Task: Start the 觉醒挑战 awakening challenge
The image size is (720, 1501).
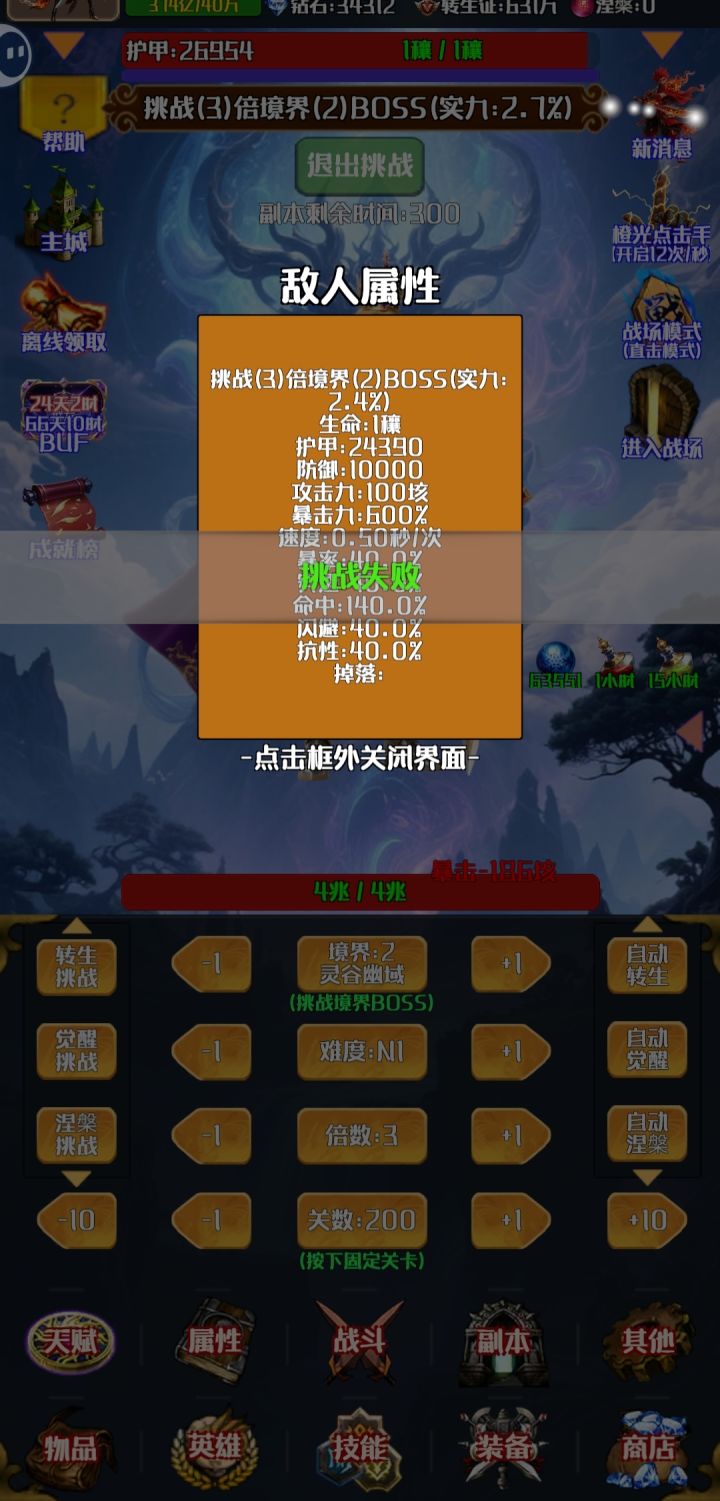Action: point(74,1052)
